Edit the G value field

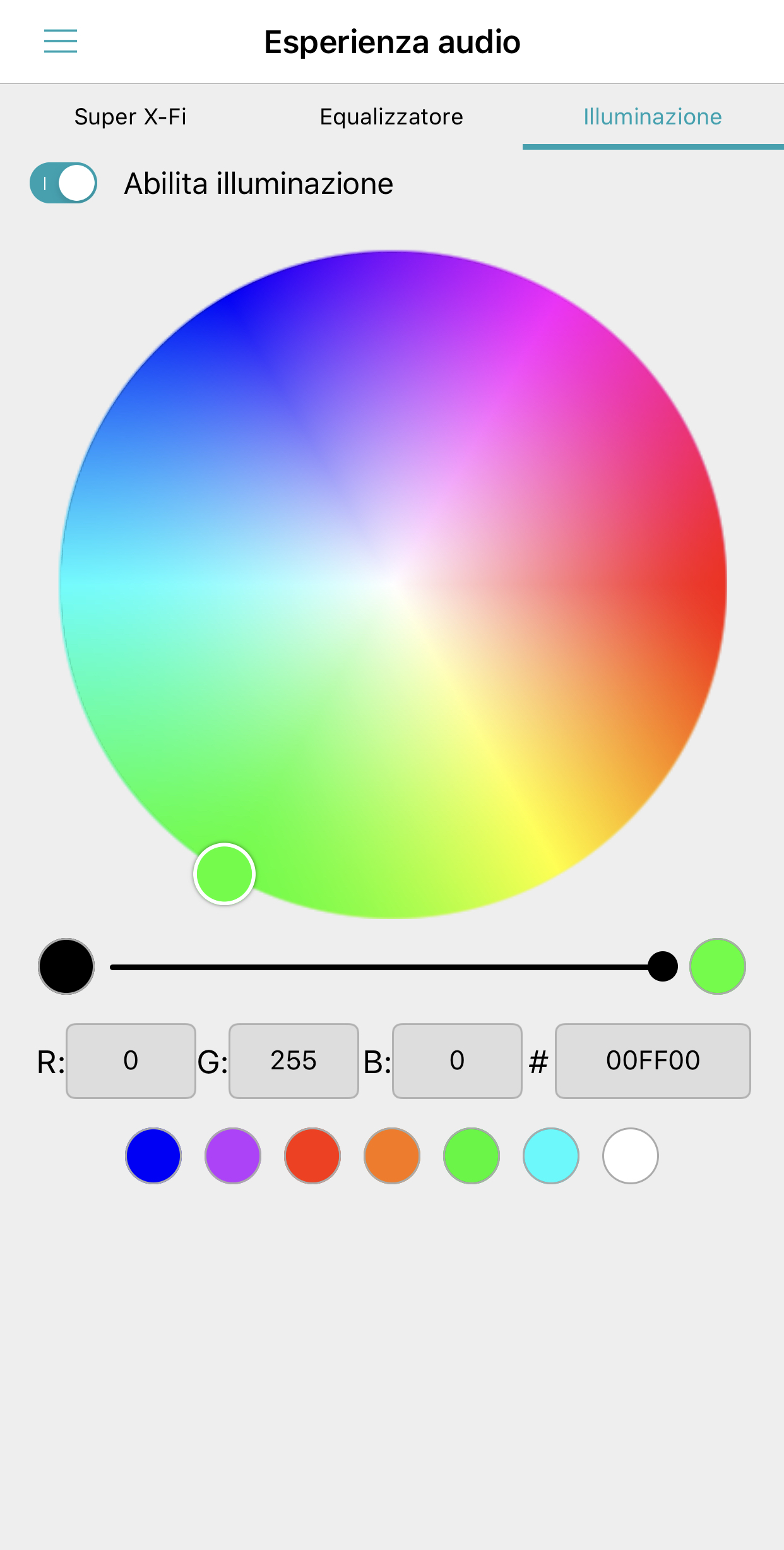coord(294,1060)
